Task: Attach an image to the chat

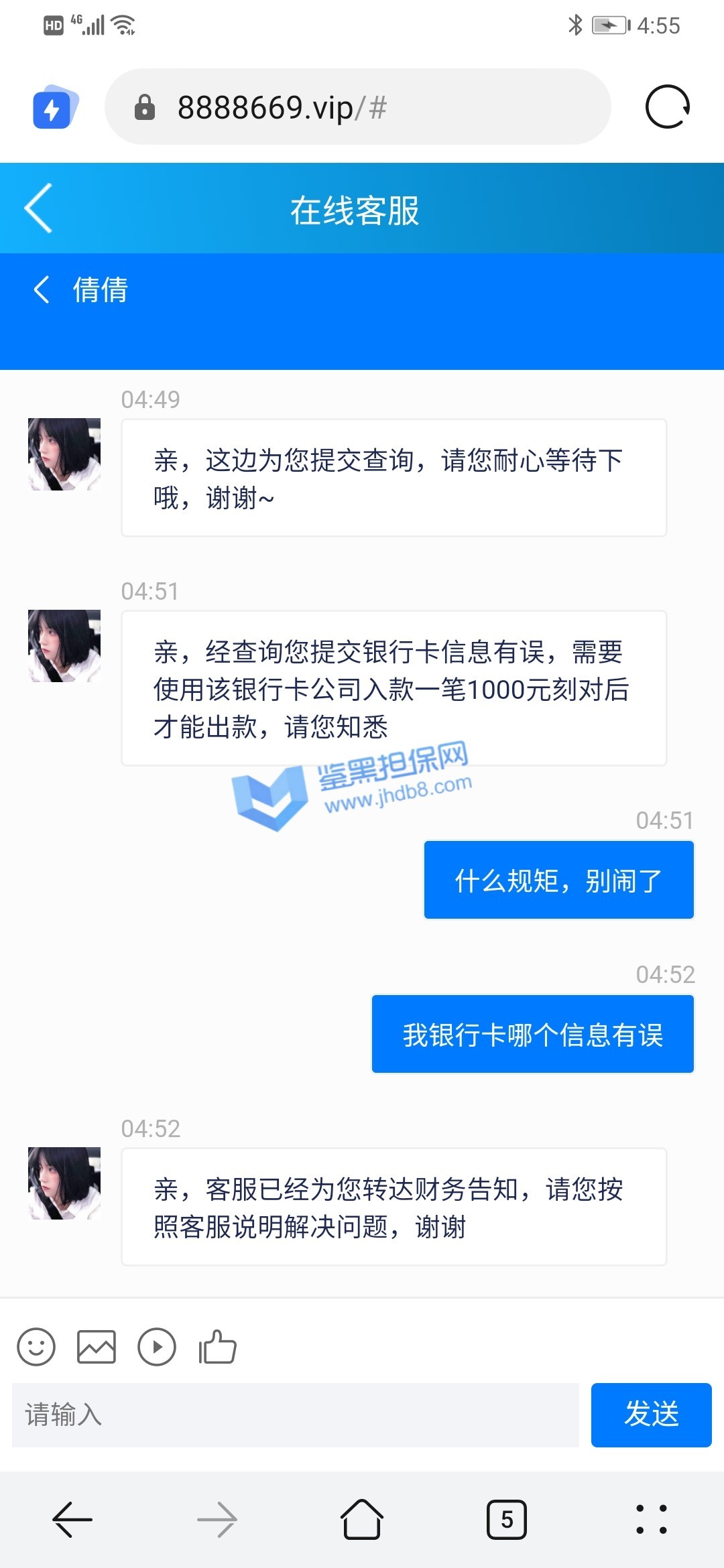Action: tap(97, 1347)
